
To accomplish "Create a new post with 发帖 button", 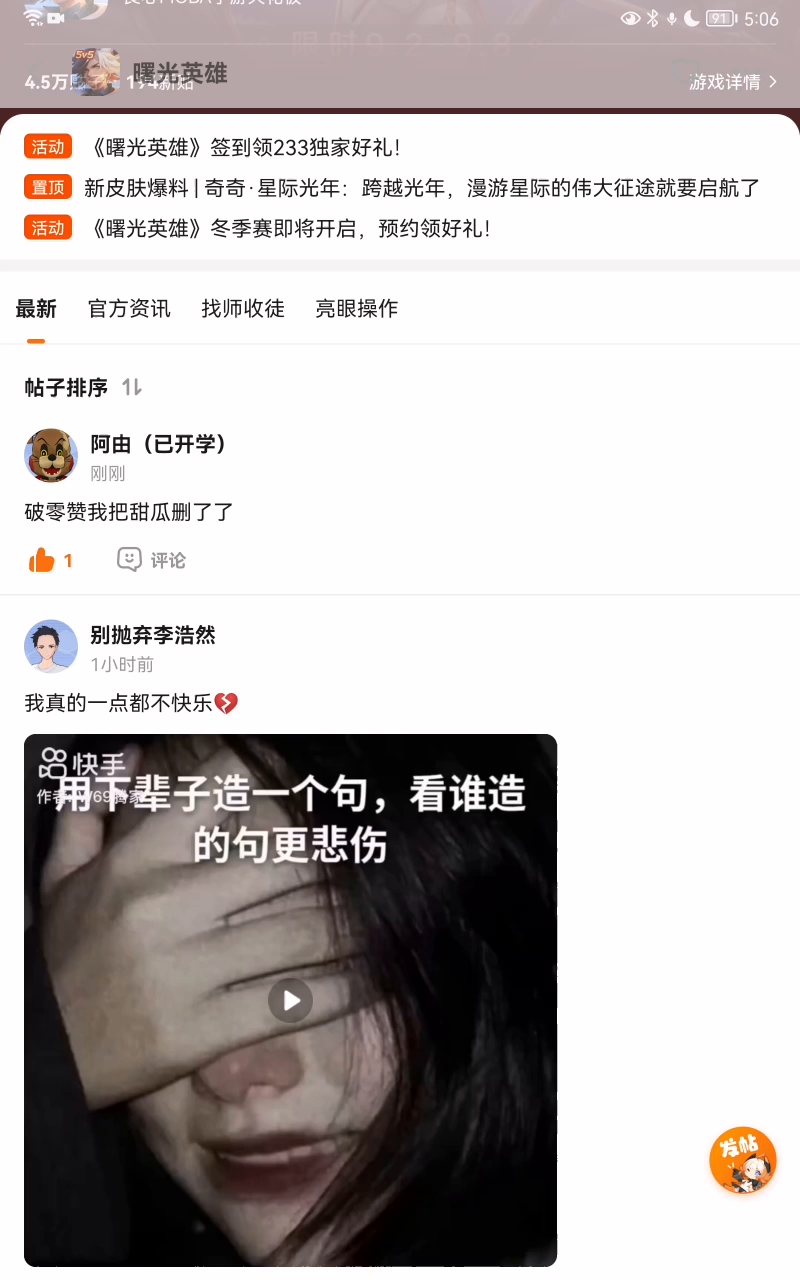I will (742, 1160).
